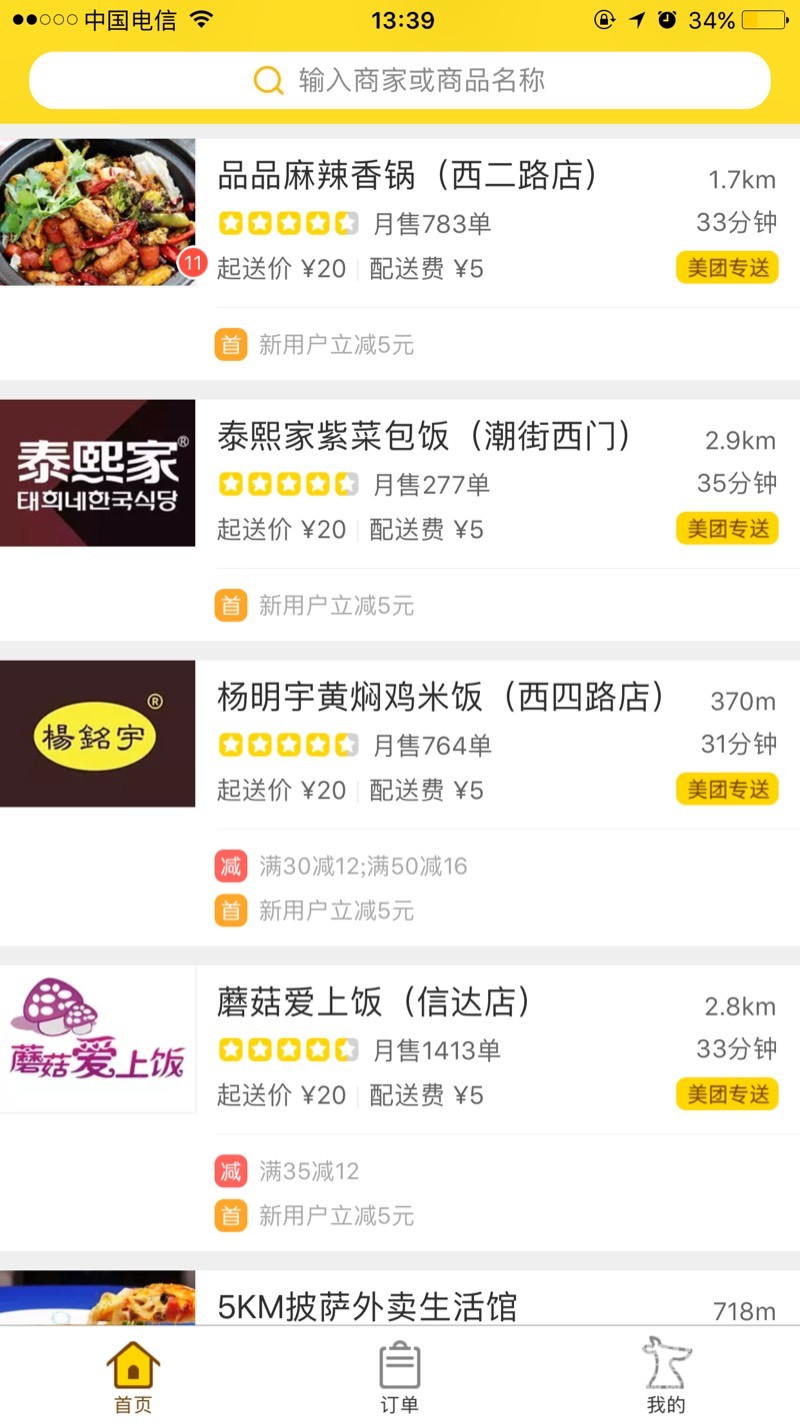Open the 订单 orders icon
Viewport: 800px width, 1423px height.
(400, 1368)
